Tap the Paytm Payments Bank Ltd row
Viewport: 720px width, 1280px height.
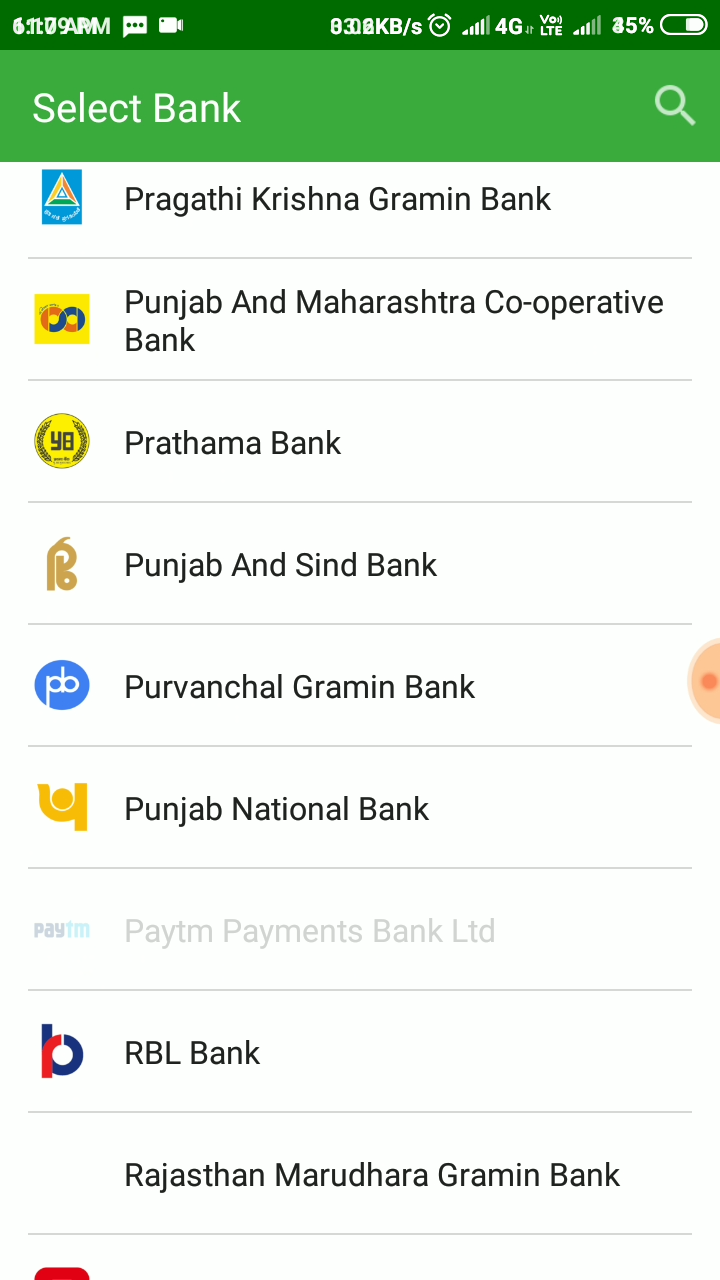(x=360, y=930)
